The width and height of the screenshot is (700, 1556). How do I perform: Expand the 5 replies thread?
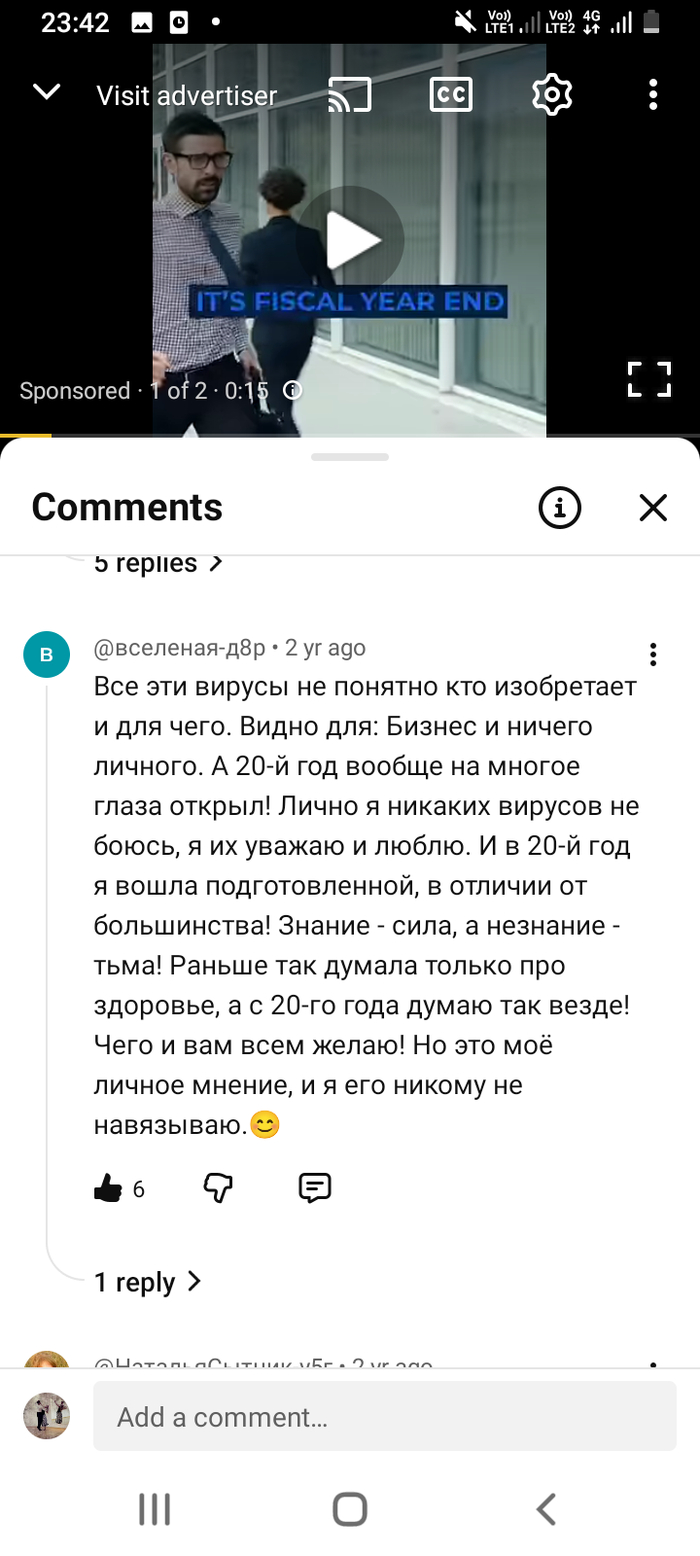[158, 563]
